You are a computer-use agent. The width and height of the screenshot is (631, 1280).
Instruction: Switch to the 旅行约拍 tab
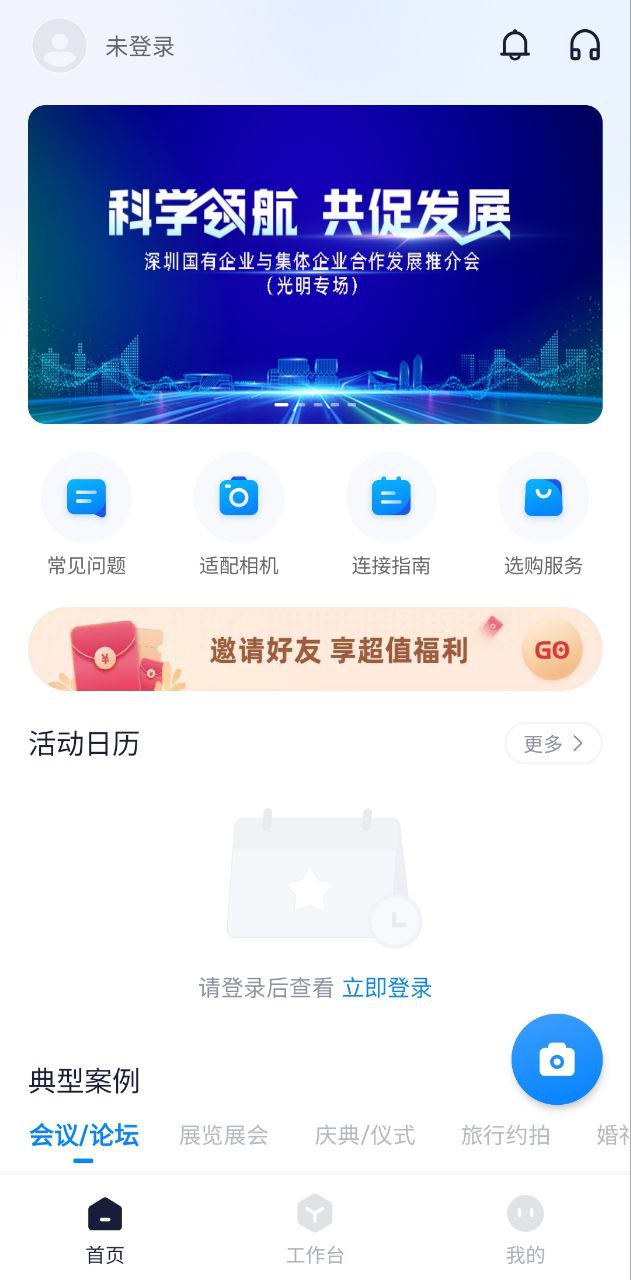click(x=505, y=1135)
